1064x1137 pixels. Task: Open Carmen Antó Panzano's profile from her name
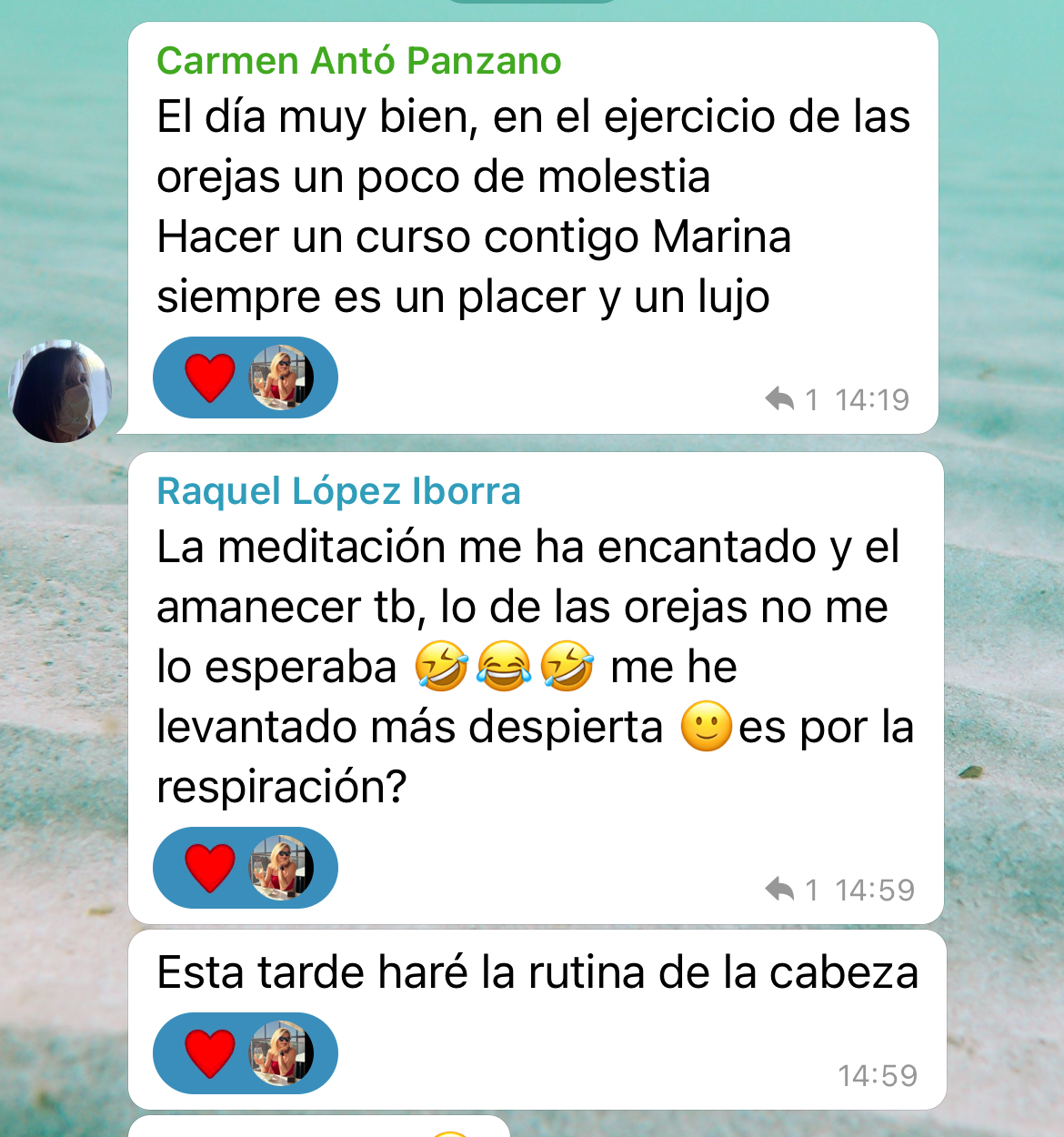pos(358,61)
